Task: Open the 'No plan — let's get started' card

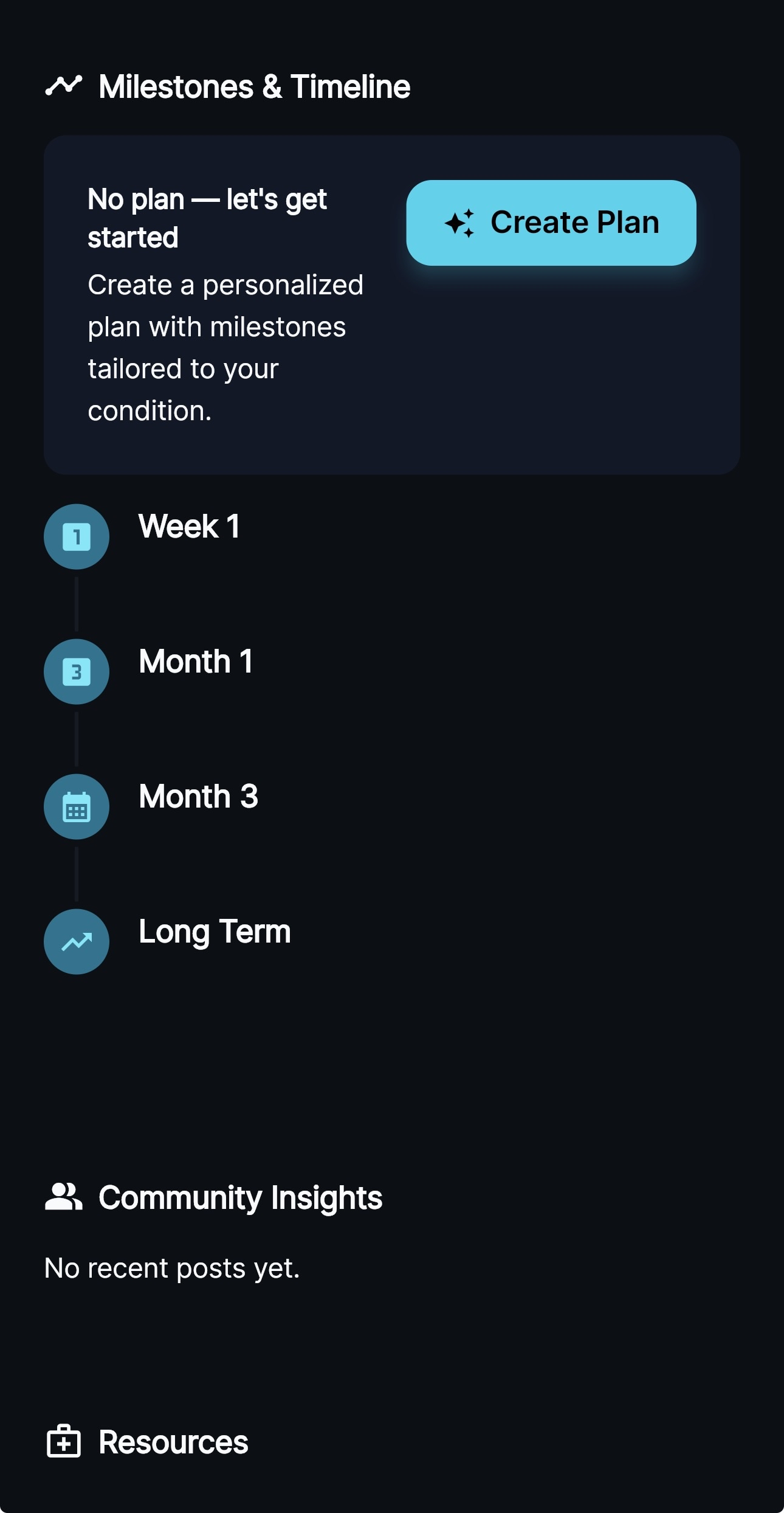Action: coord(392,304)
